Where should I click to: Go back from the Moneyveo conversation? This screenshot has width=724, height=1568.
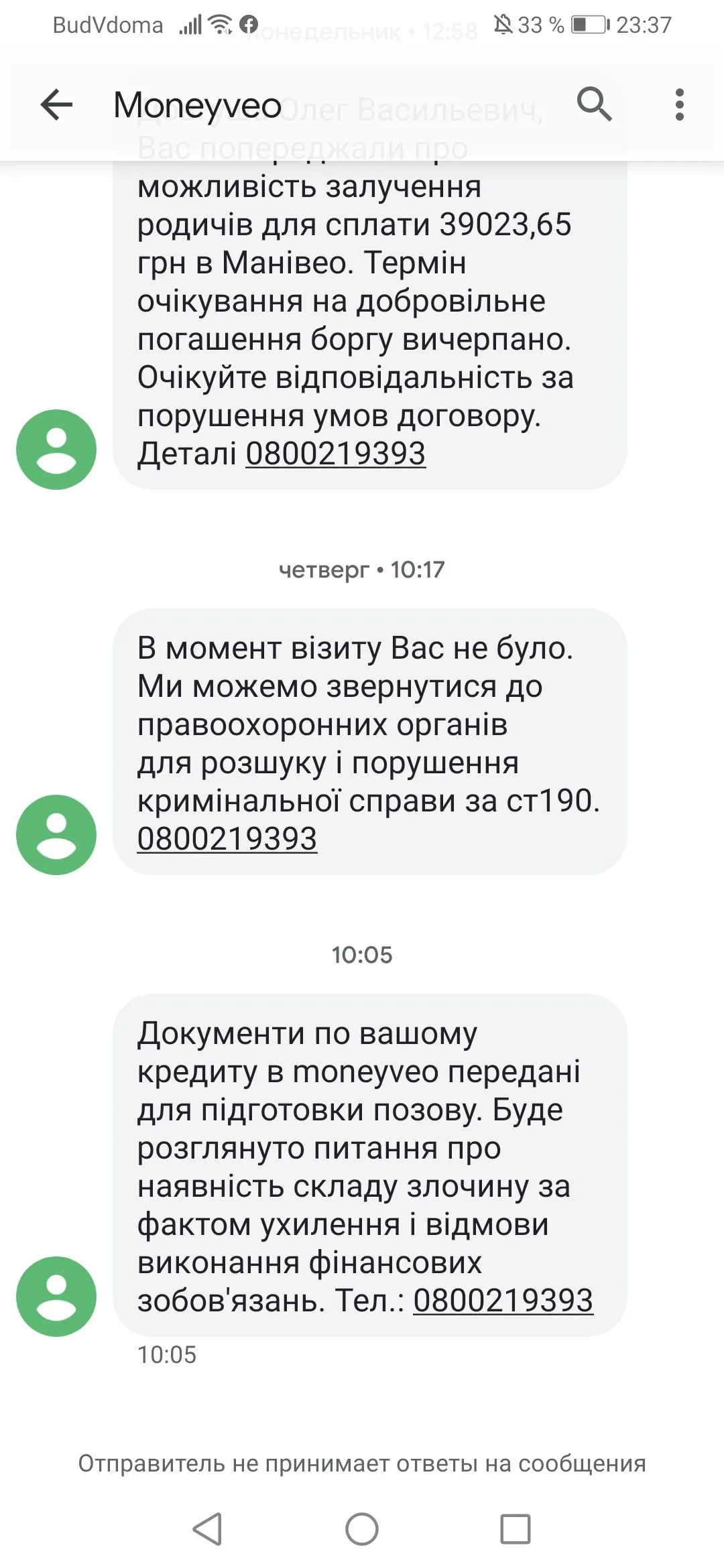[56, 105]
